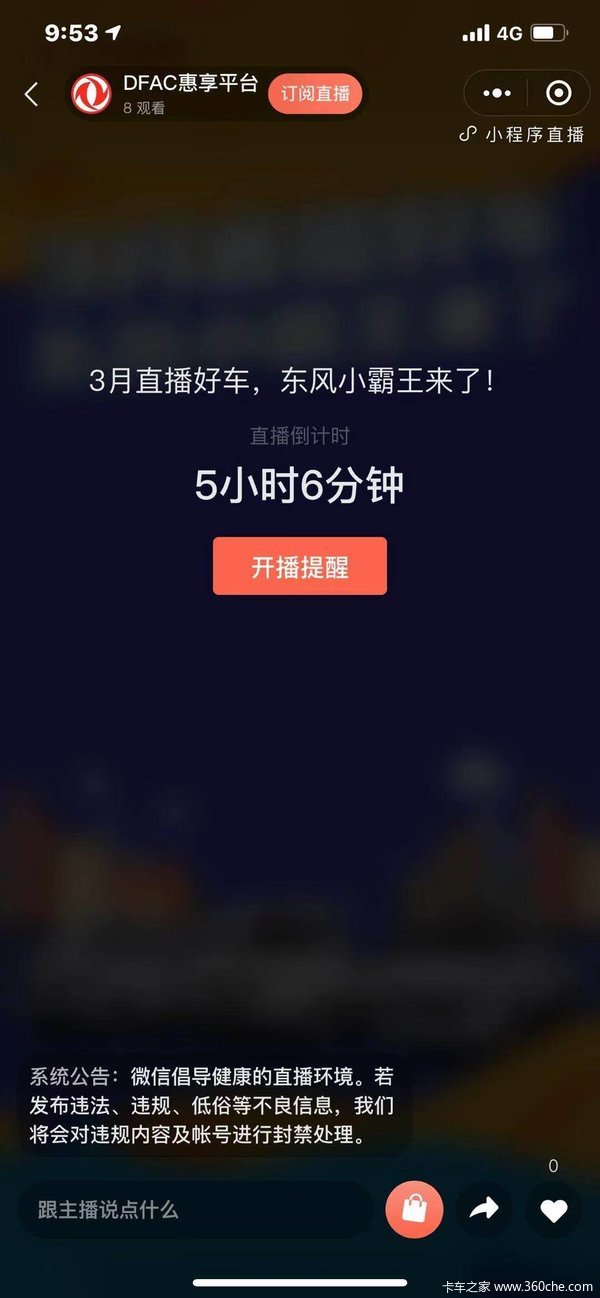Tap 开播提醒 to set a live reminder
The height and width of the screenshot is (1298, 600).
coord(300,567)
